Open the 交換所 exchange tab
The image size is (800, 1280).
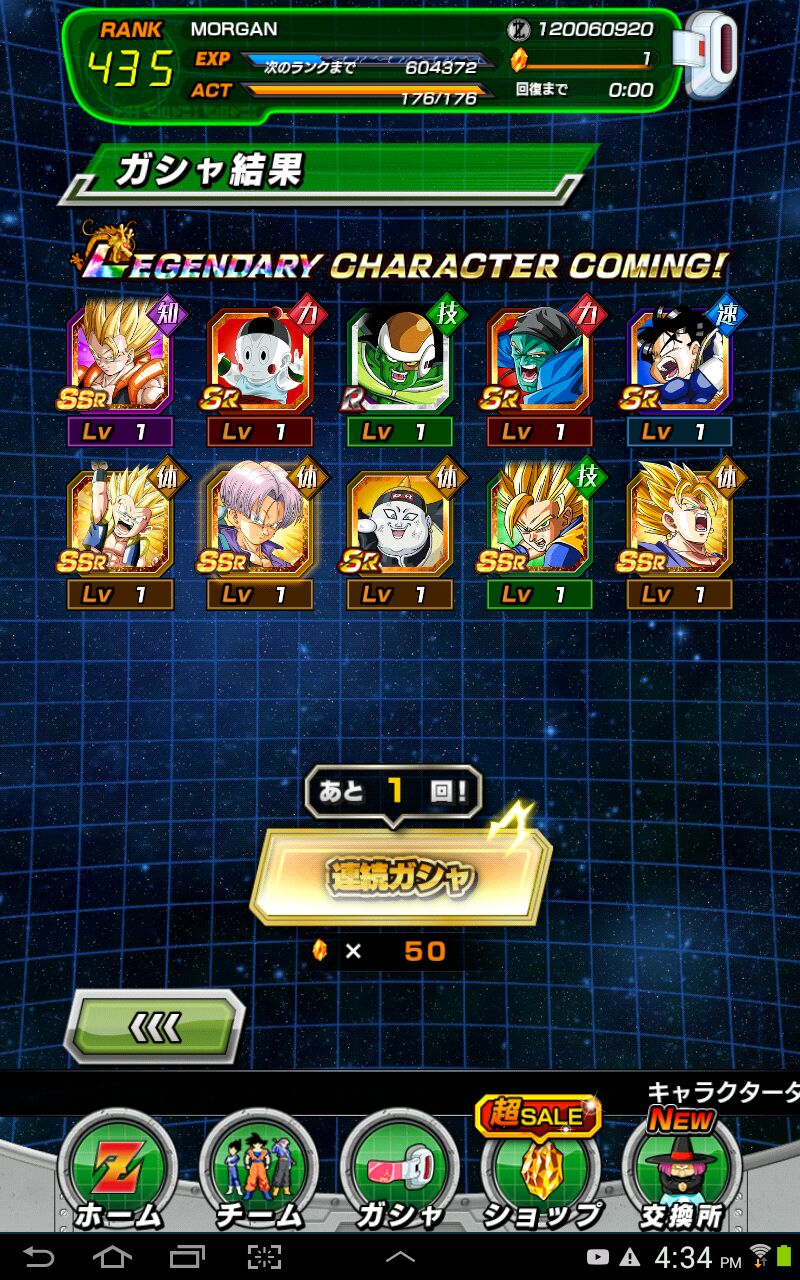click(682, 1170)
